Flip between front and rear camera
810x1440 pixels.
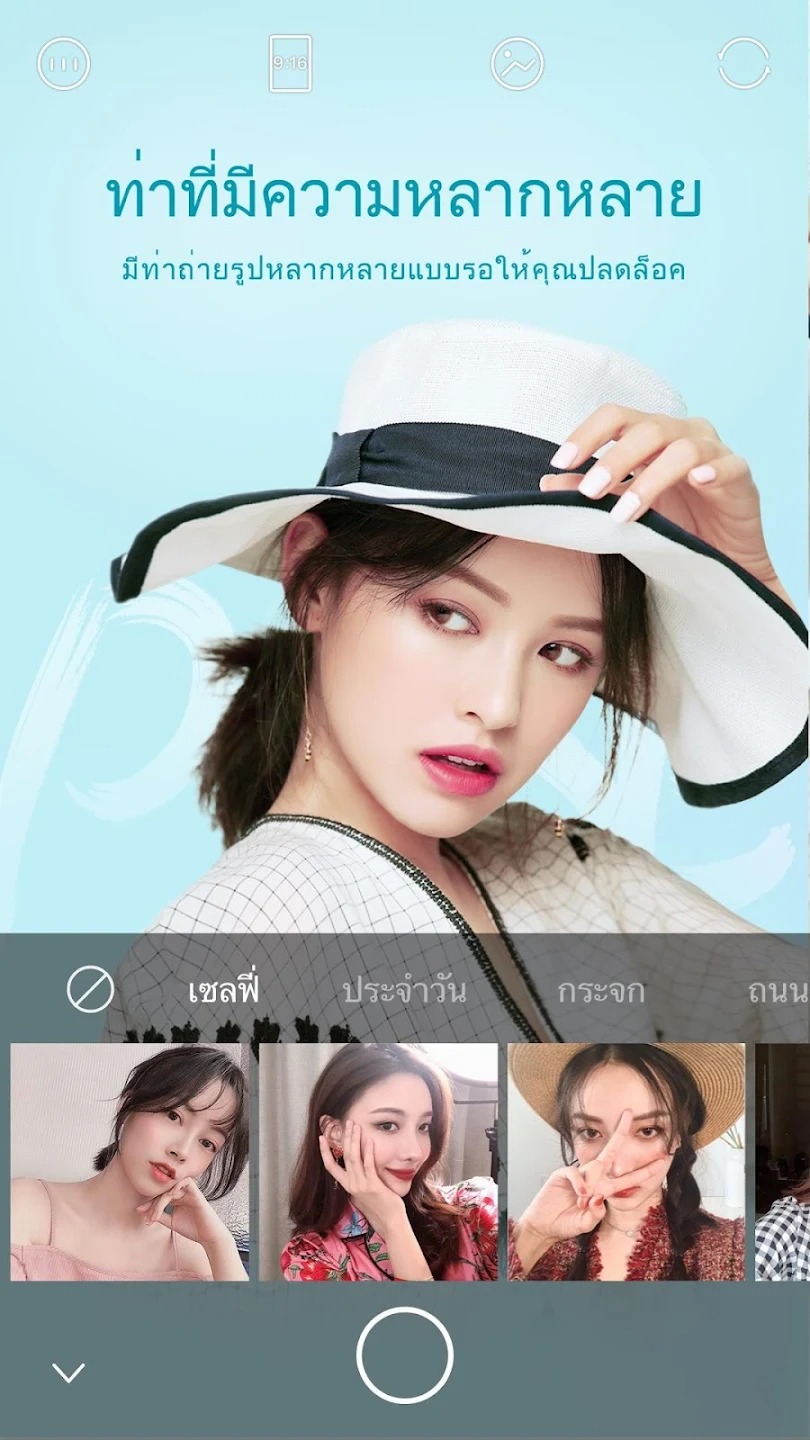click(744, 64)
